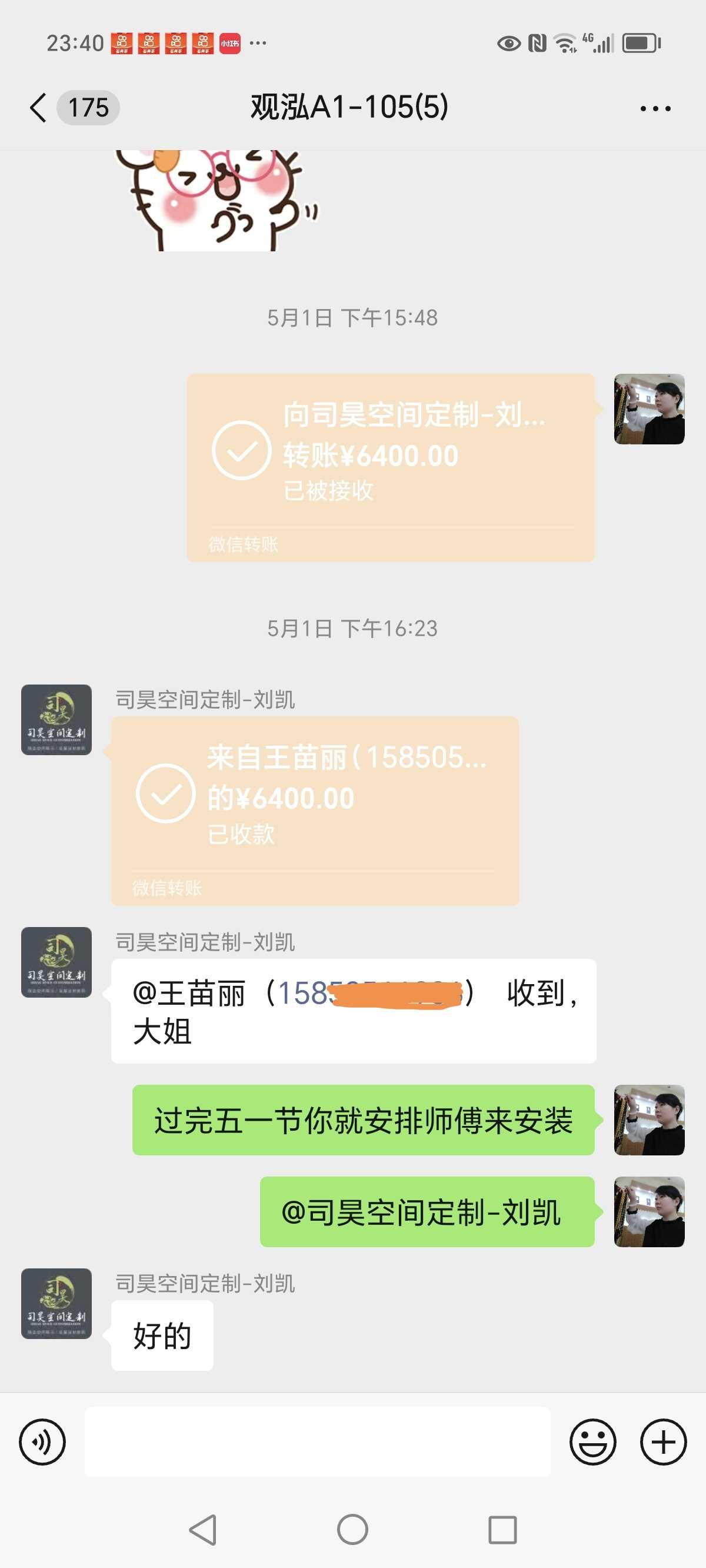
Task: Tap the system home button
Action: pyautogui.click(x=352, y=1529)
